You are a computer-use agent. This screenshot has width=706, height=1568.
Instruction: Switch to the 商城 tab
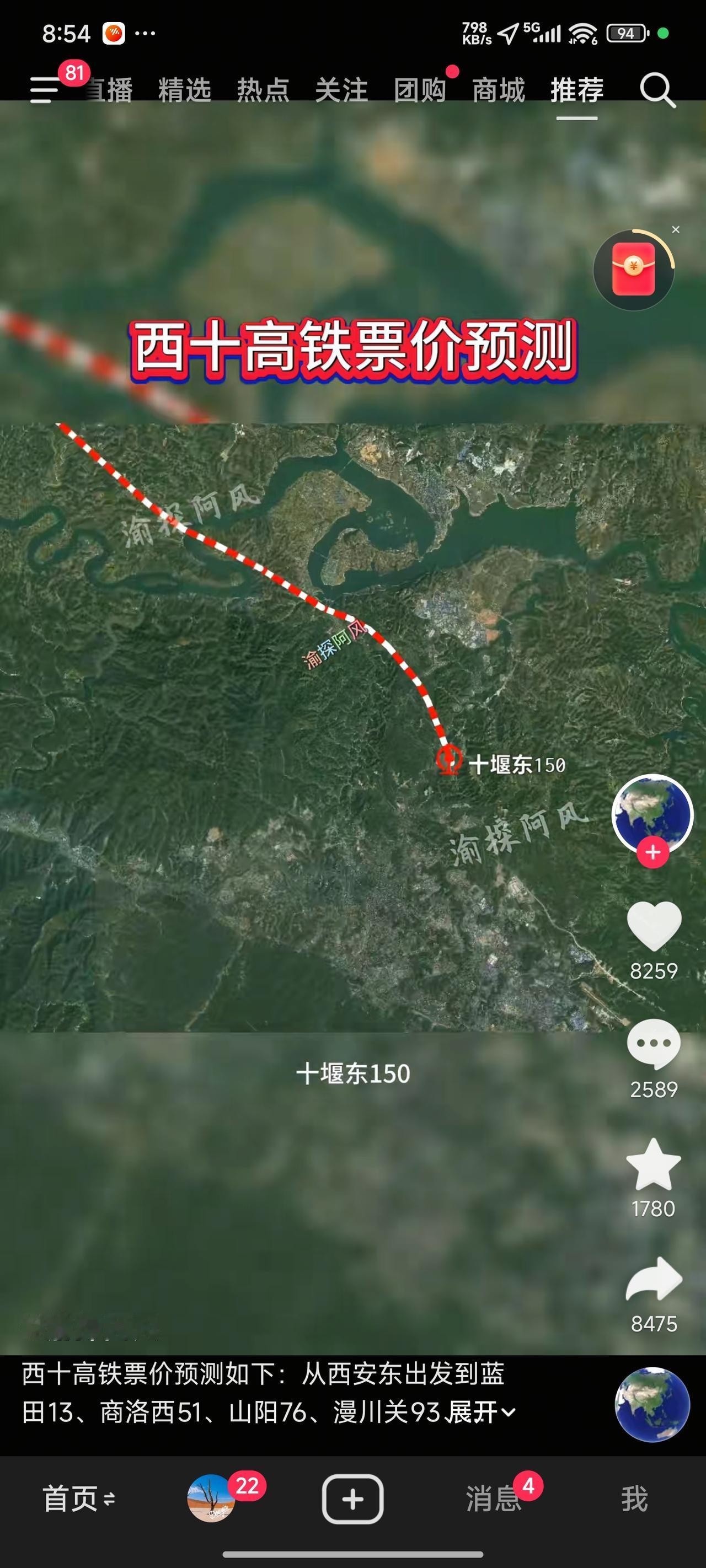(498, 91)
